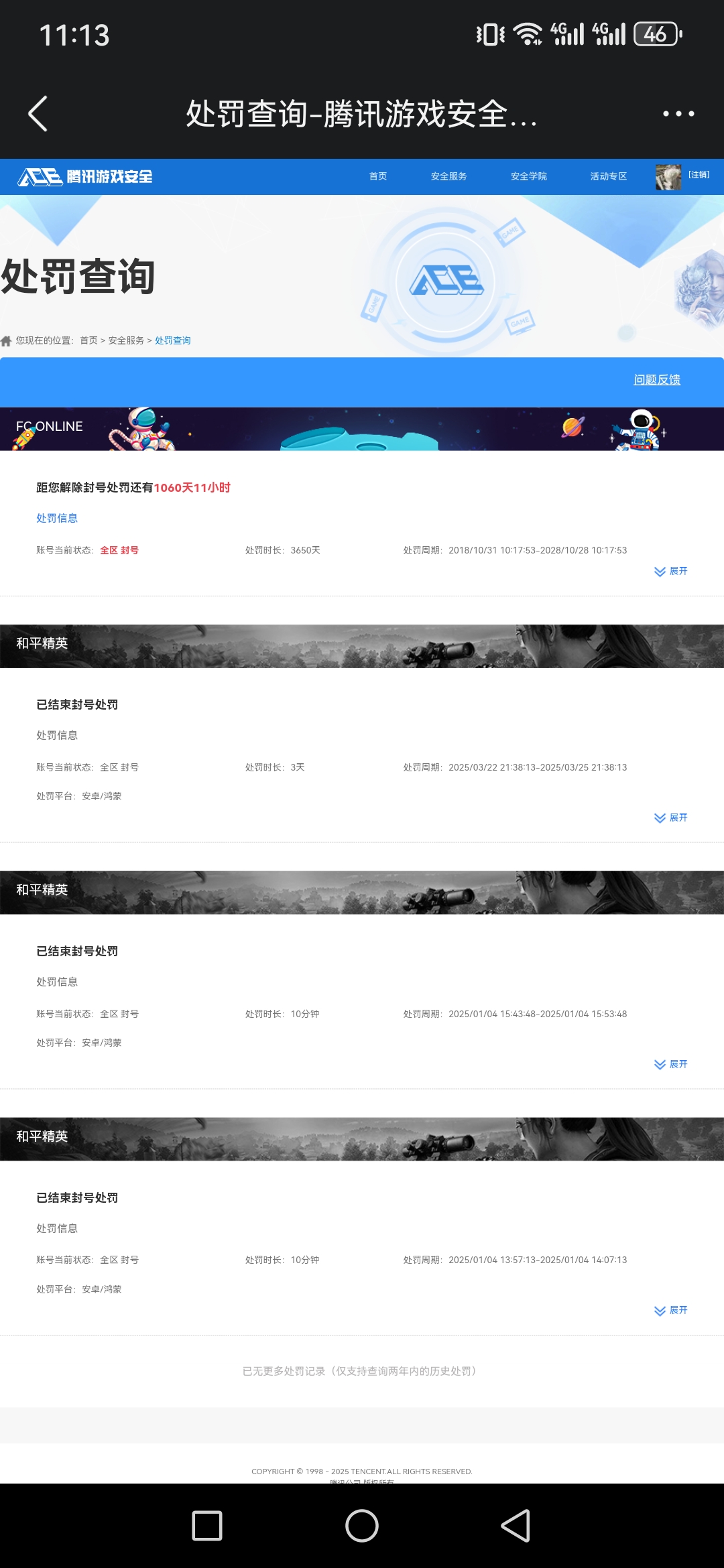
Task: Open the user avatar in the top navbar
Action: pyautogui.click(x=668, y=176)
